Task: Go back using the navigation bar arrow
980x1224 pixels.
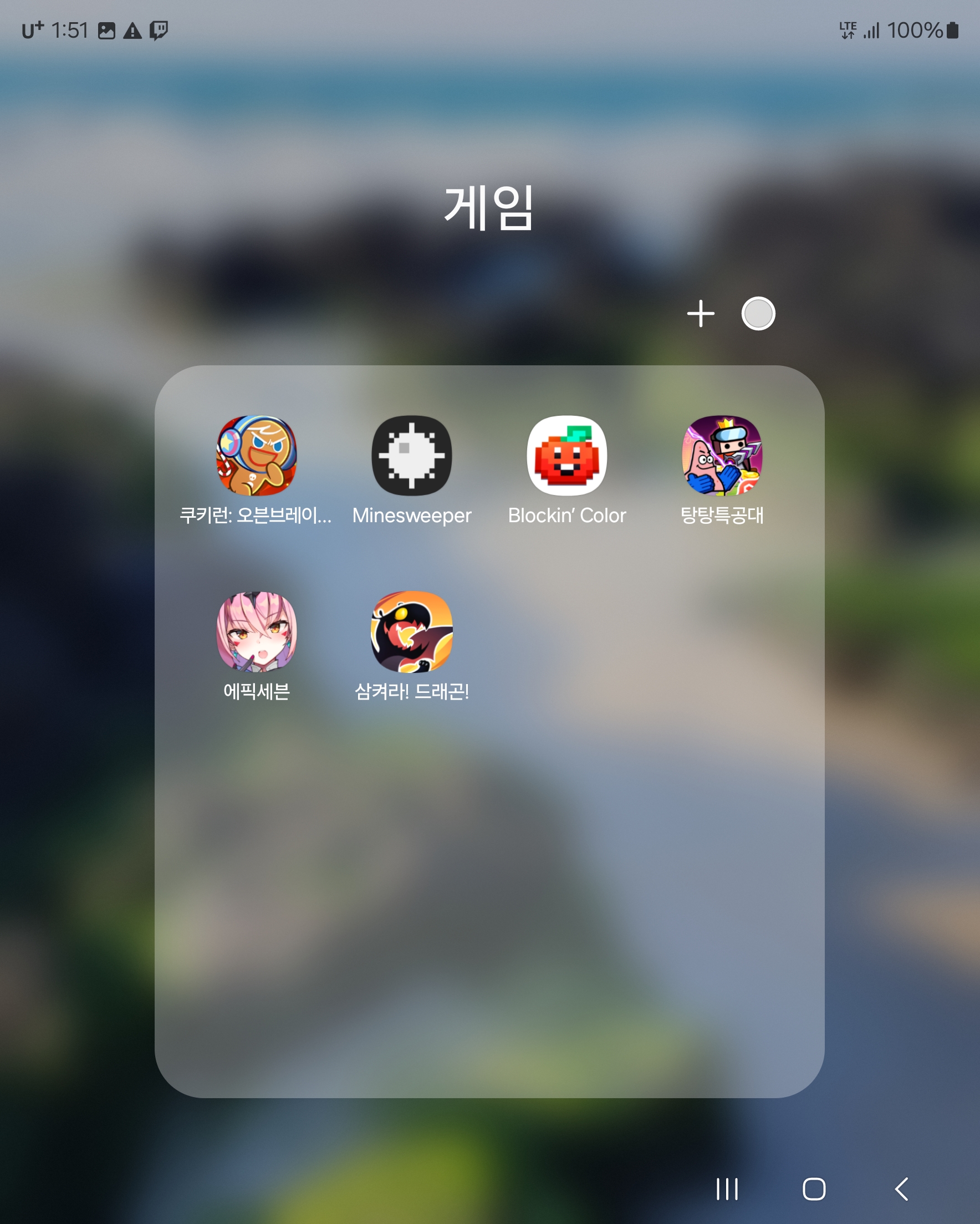Action: pyautogui.click(x=901, y=1189)
